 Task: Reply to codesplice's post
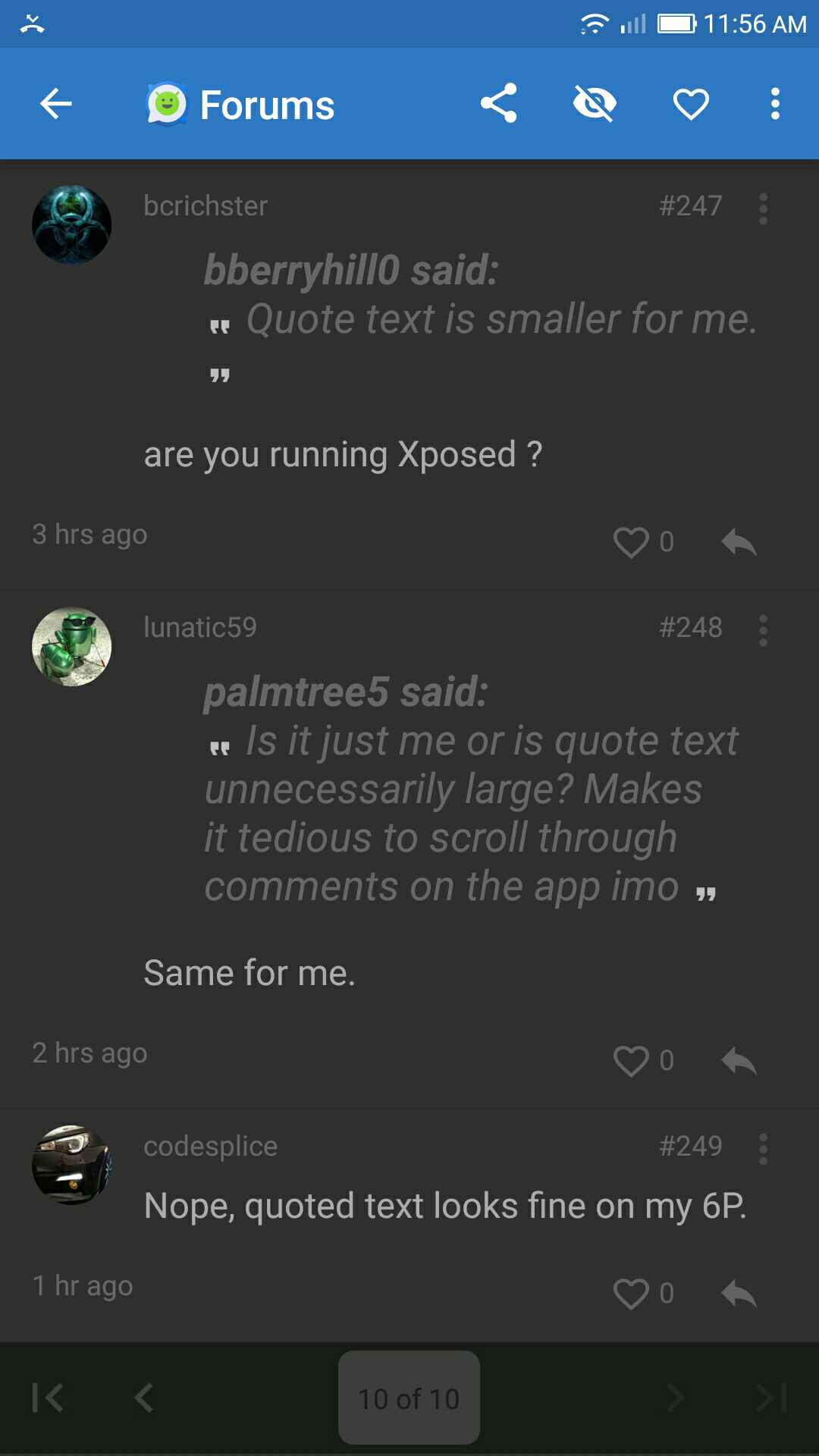739,1294
